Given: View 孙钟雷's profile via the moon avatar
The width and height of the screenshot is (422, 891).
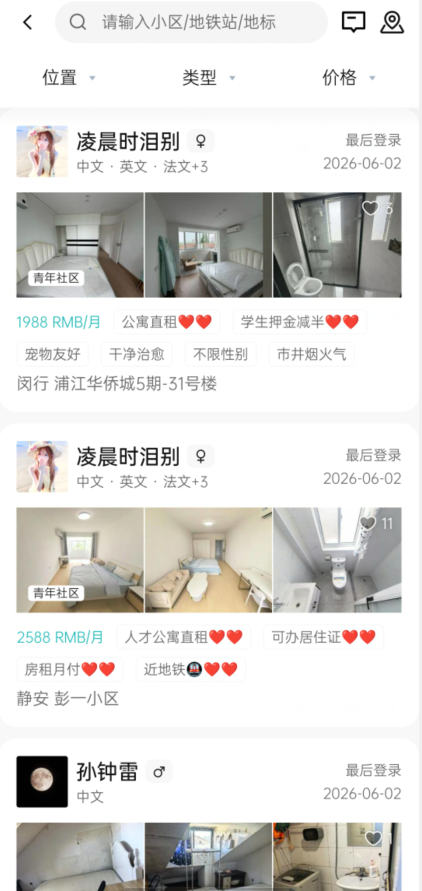Looking at the screenshot, I should [42, 781].
